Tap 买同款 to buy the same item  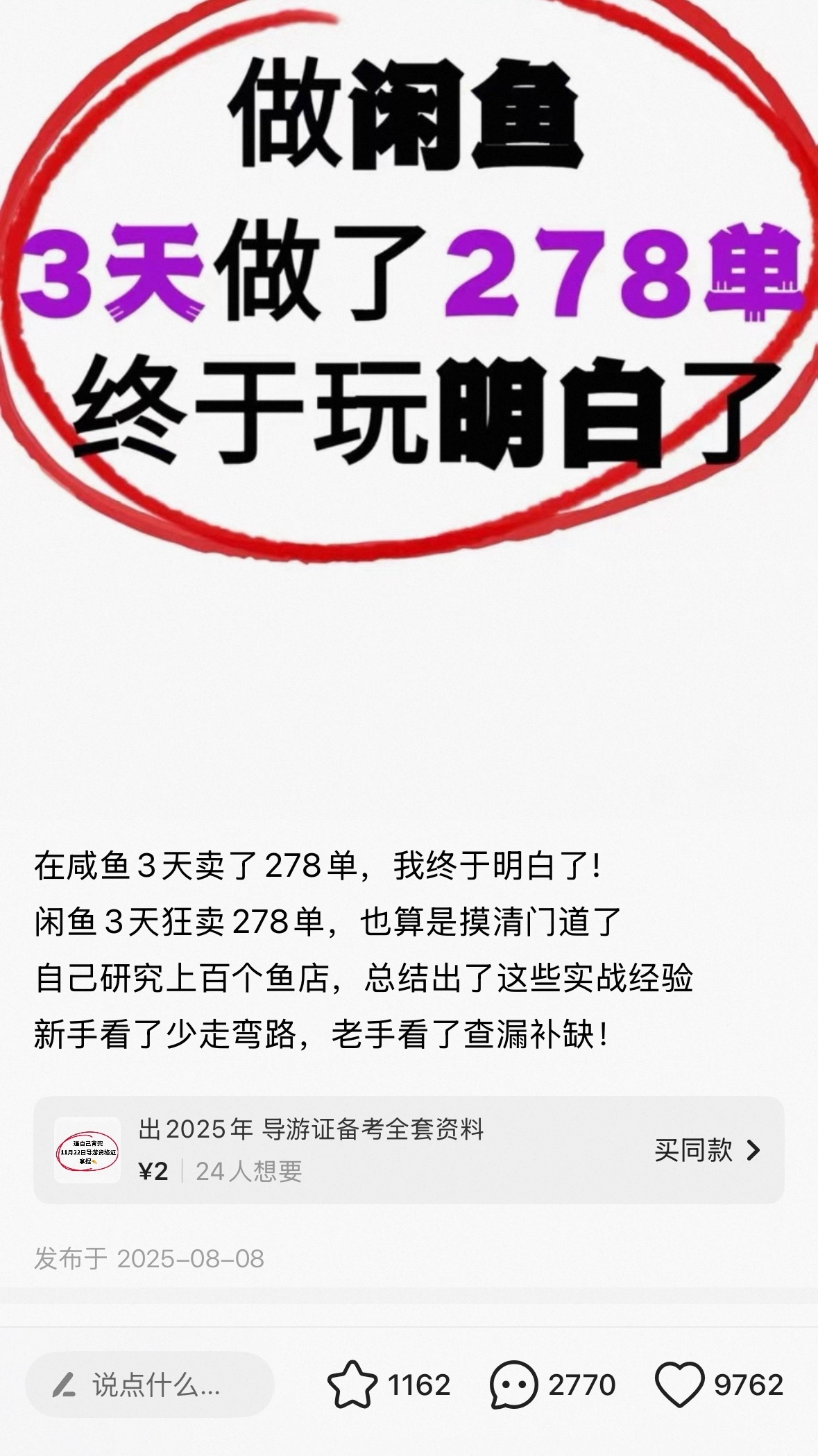click(708, 1150)
